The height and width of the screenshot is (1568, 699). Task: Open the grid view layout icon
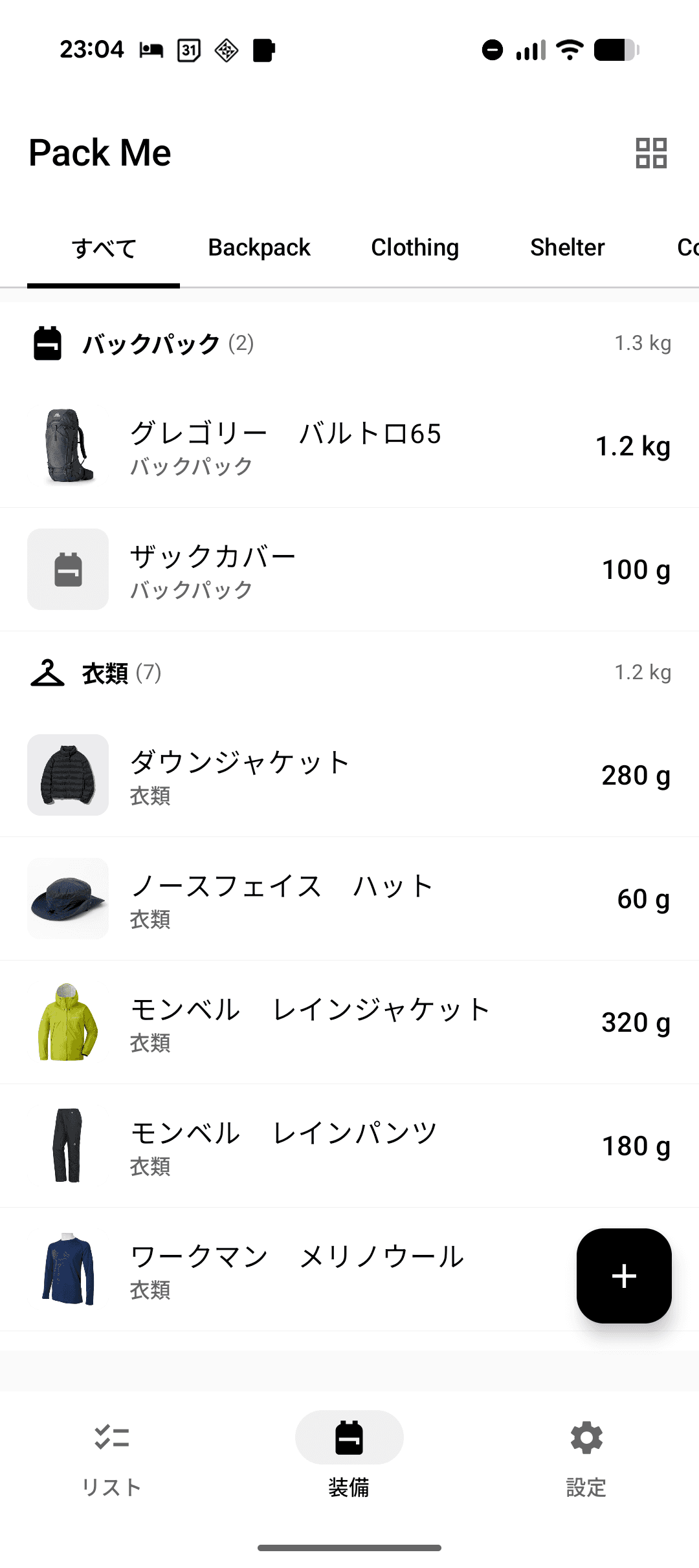(x=650, y=153)
